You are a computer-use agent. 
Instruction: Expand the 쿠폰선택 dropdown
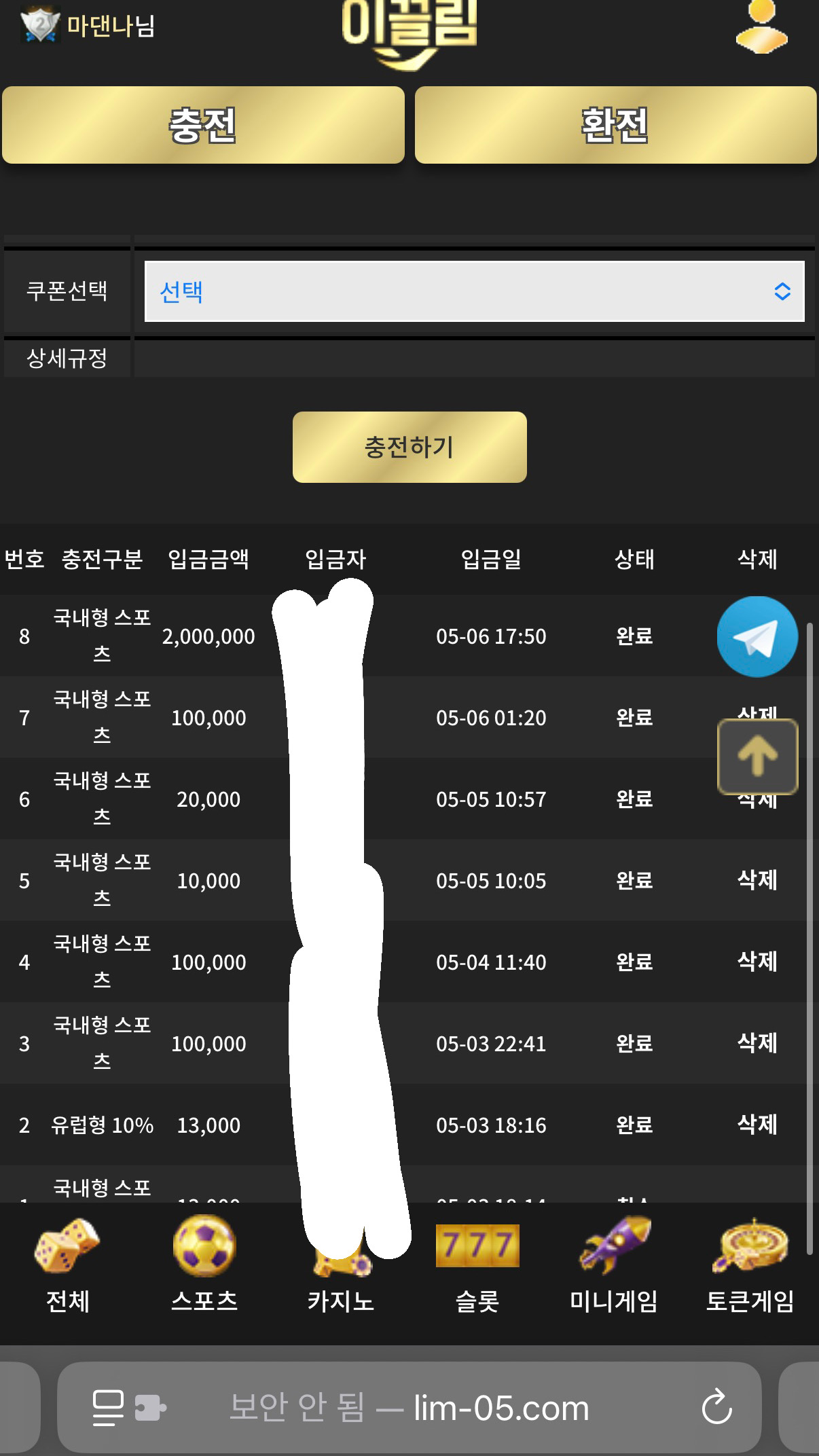tap(474, 291)
